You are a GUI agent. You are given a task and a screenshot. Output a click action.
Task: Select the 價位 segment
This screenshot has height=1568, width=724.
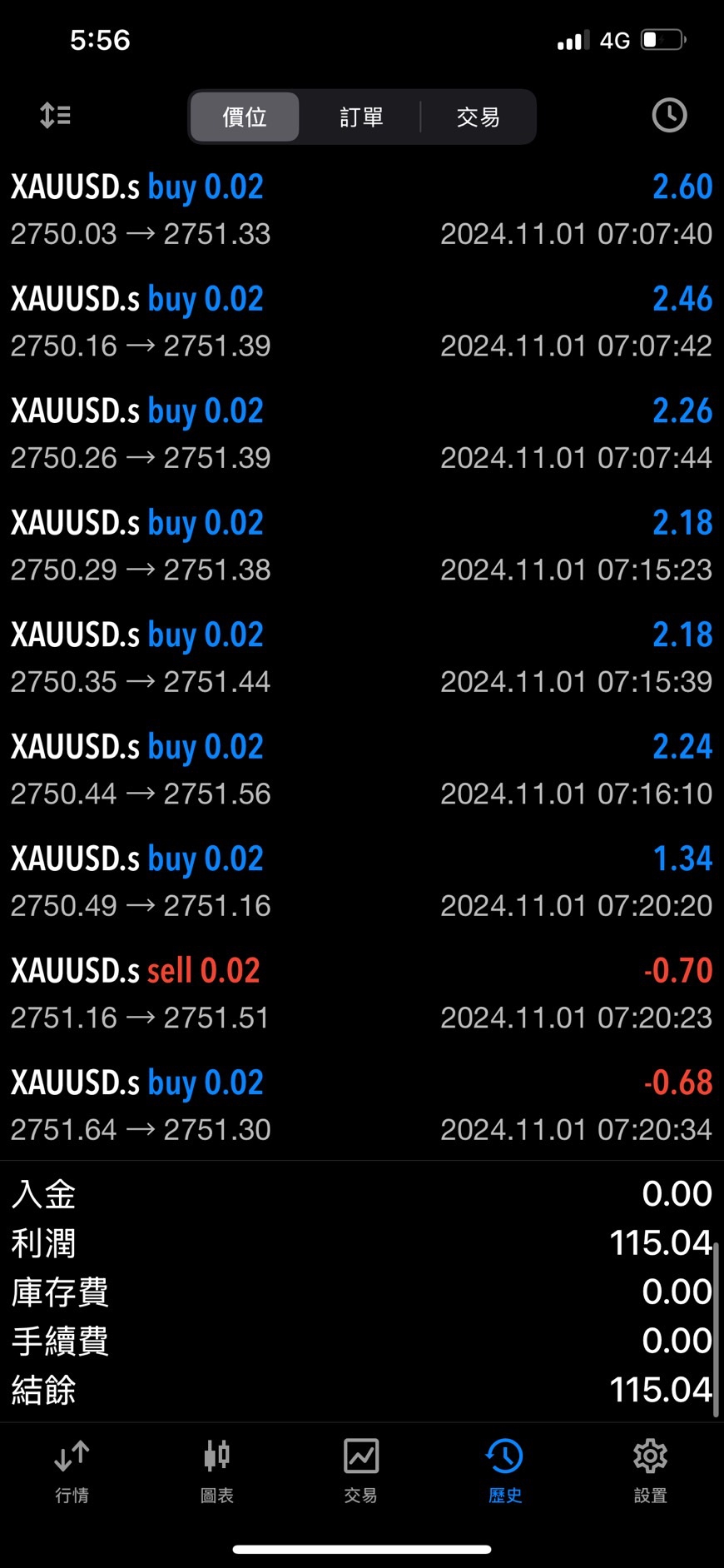[245, 117]
